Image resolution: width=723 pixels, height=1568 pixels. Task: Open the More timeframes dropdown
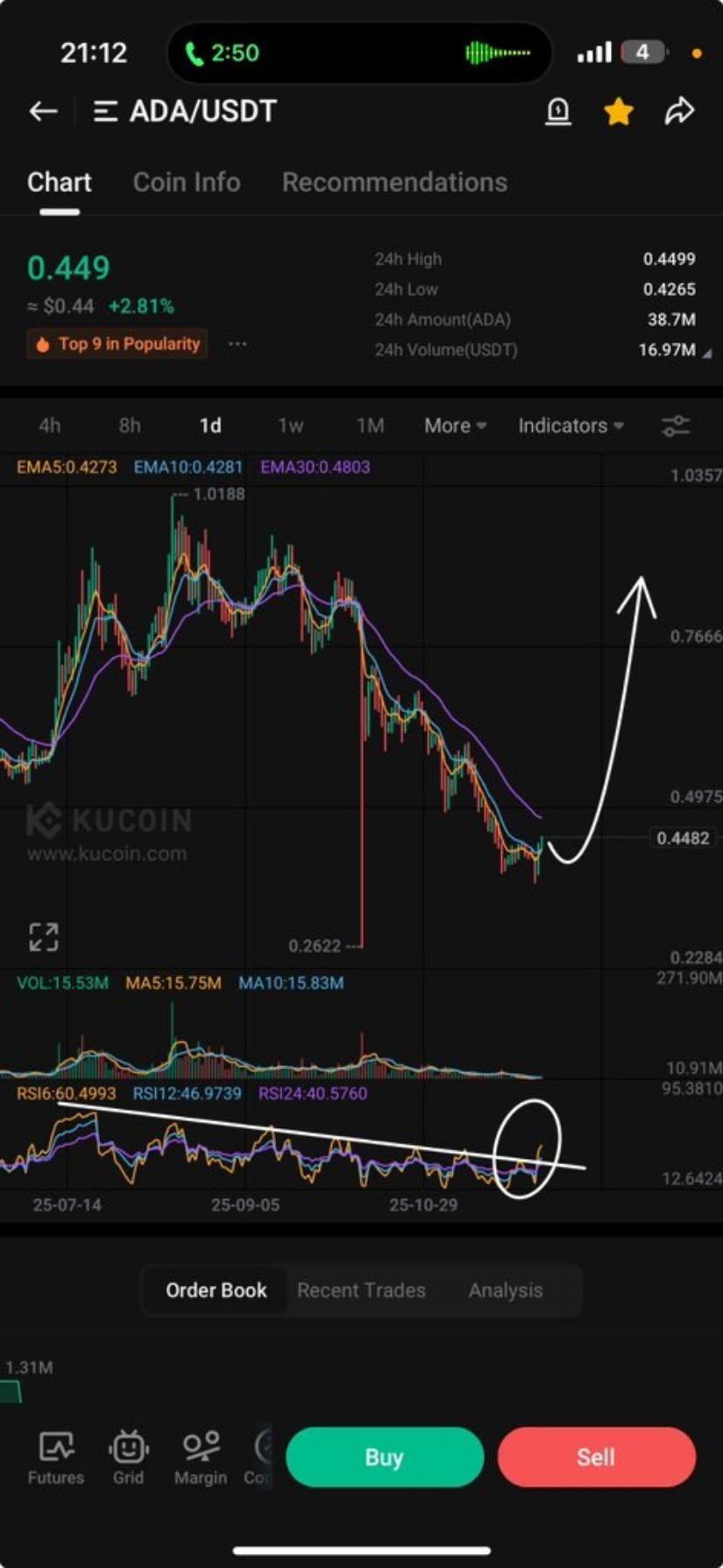tap(454, 426)
